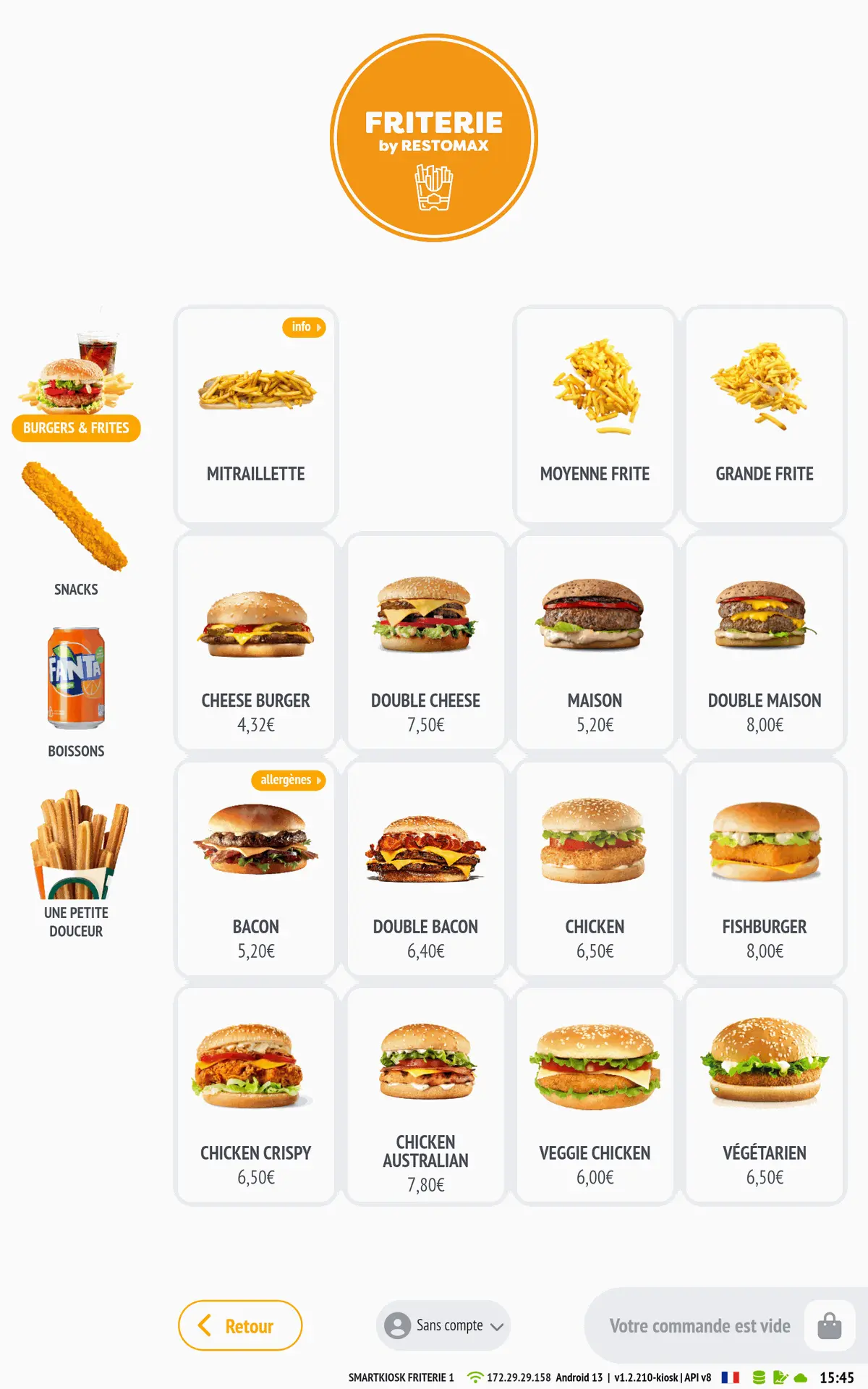The image size is (868, 1389).
Task: Choose the Chicken Australian burger
Action: tap(425, 1096)
